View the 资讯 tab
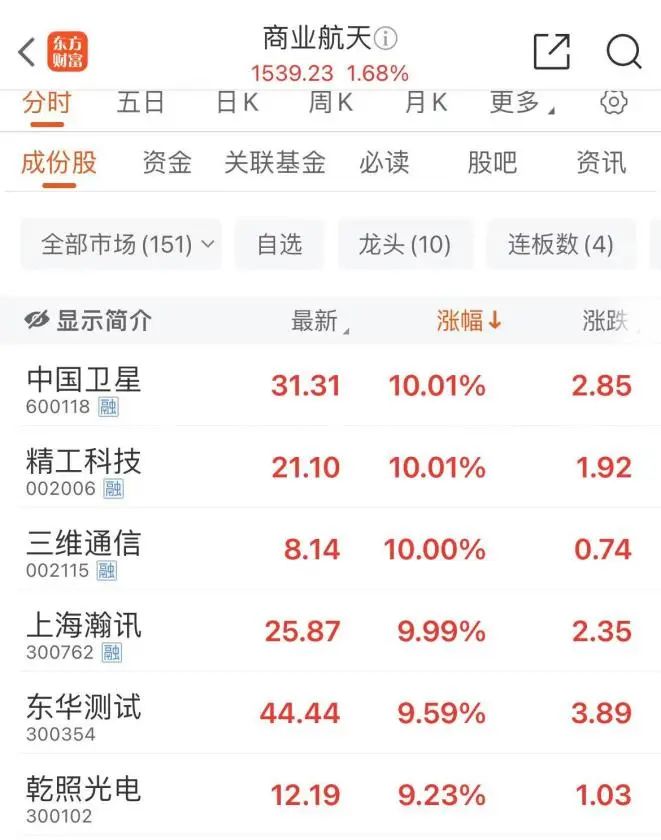 tap(600, 162)
